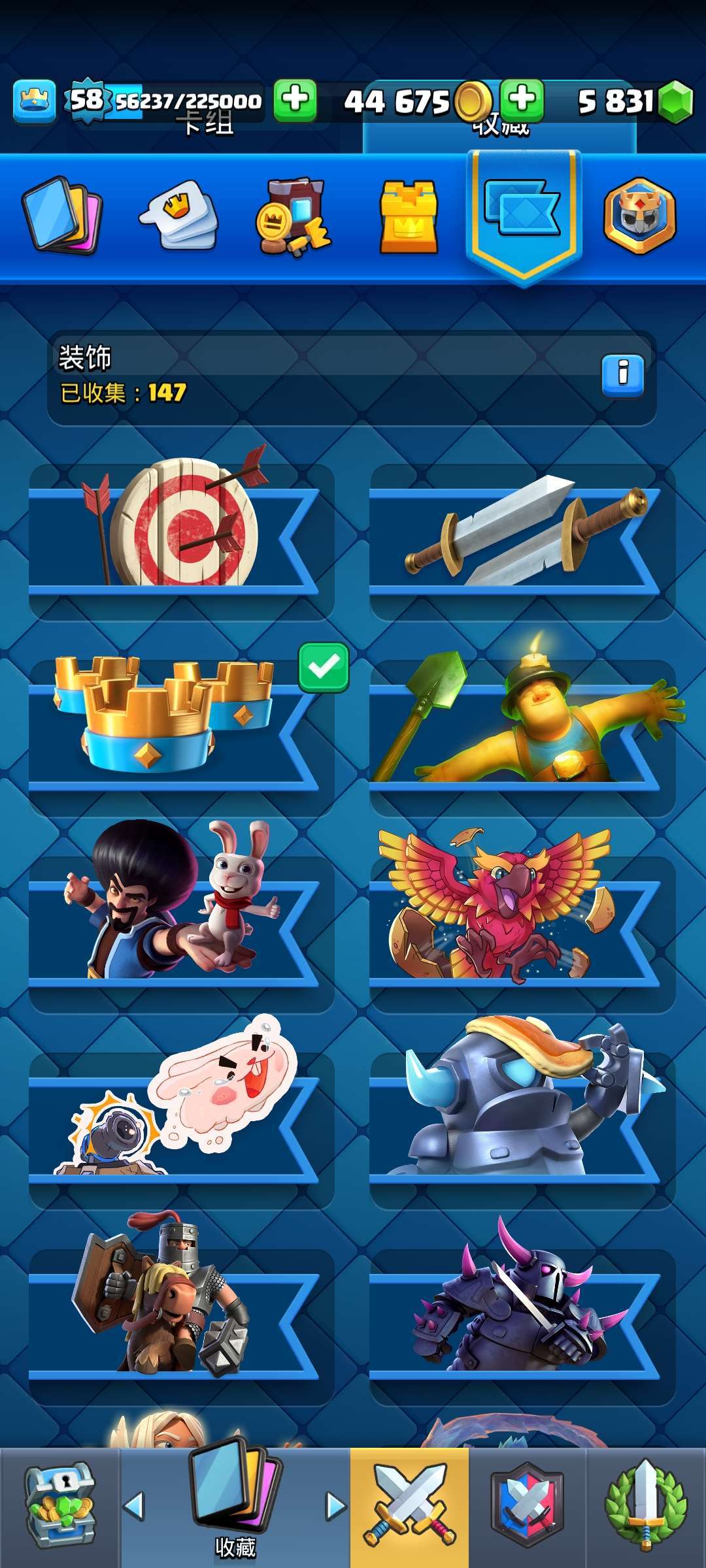This screenshot has width=706, height=1568.
Task: Open the badges tab with helmet emblem
Action: pos(639,216)
